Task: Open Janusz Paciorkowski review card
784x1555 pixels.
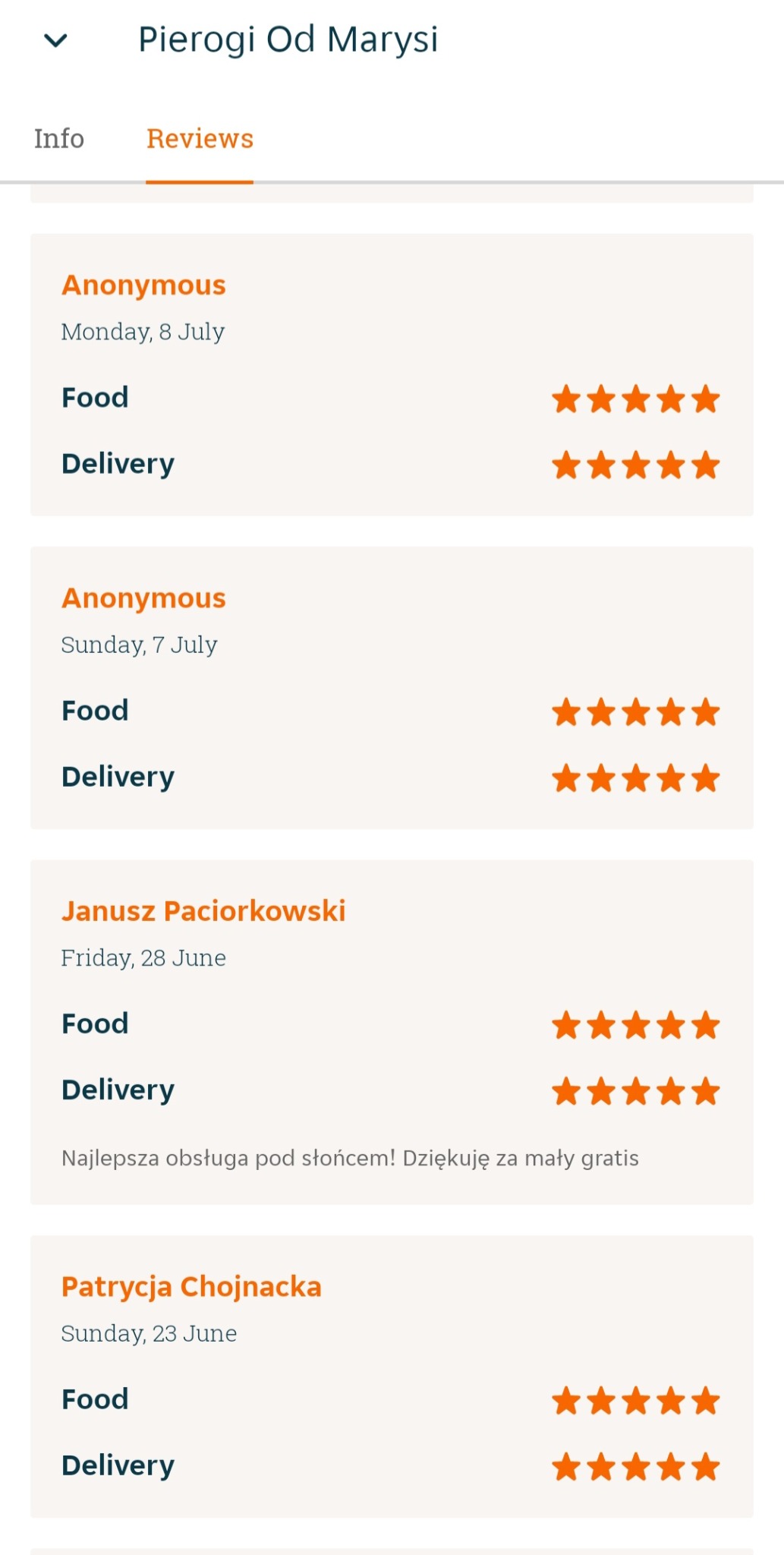Action: tap(391, 1025)
